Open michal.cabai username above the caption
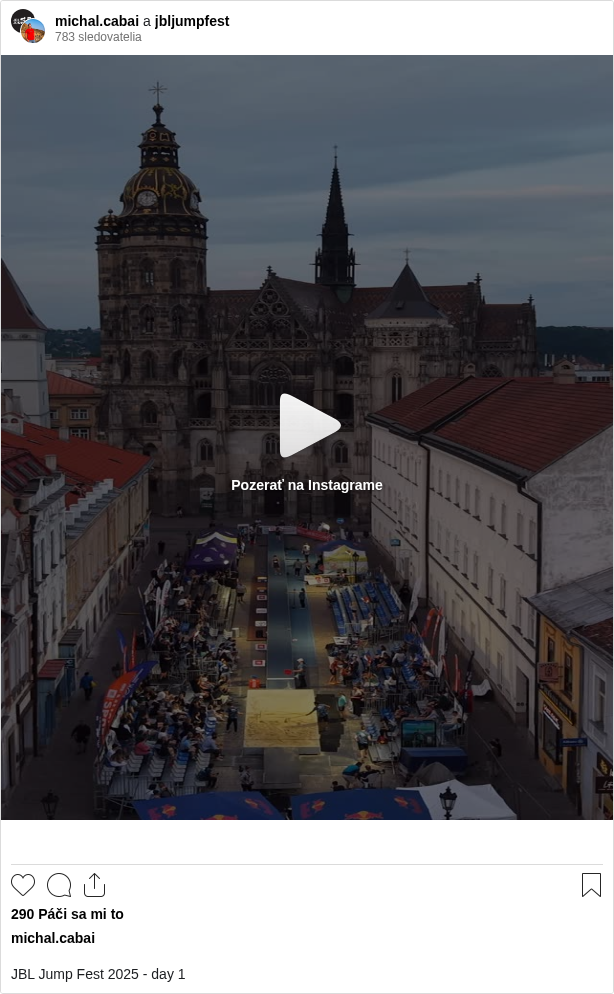The width and height of the screenshot is (614, 994). pyautogui.click(x=53, y=938)
